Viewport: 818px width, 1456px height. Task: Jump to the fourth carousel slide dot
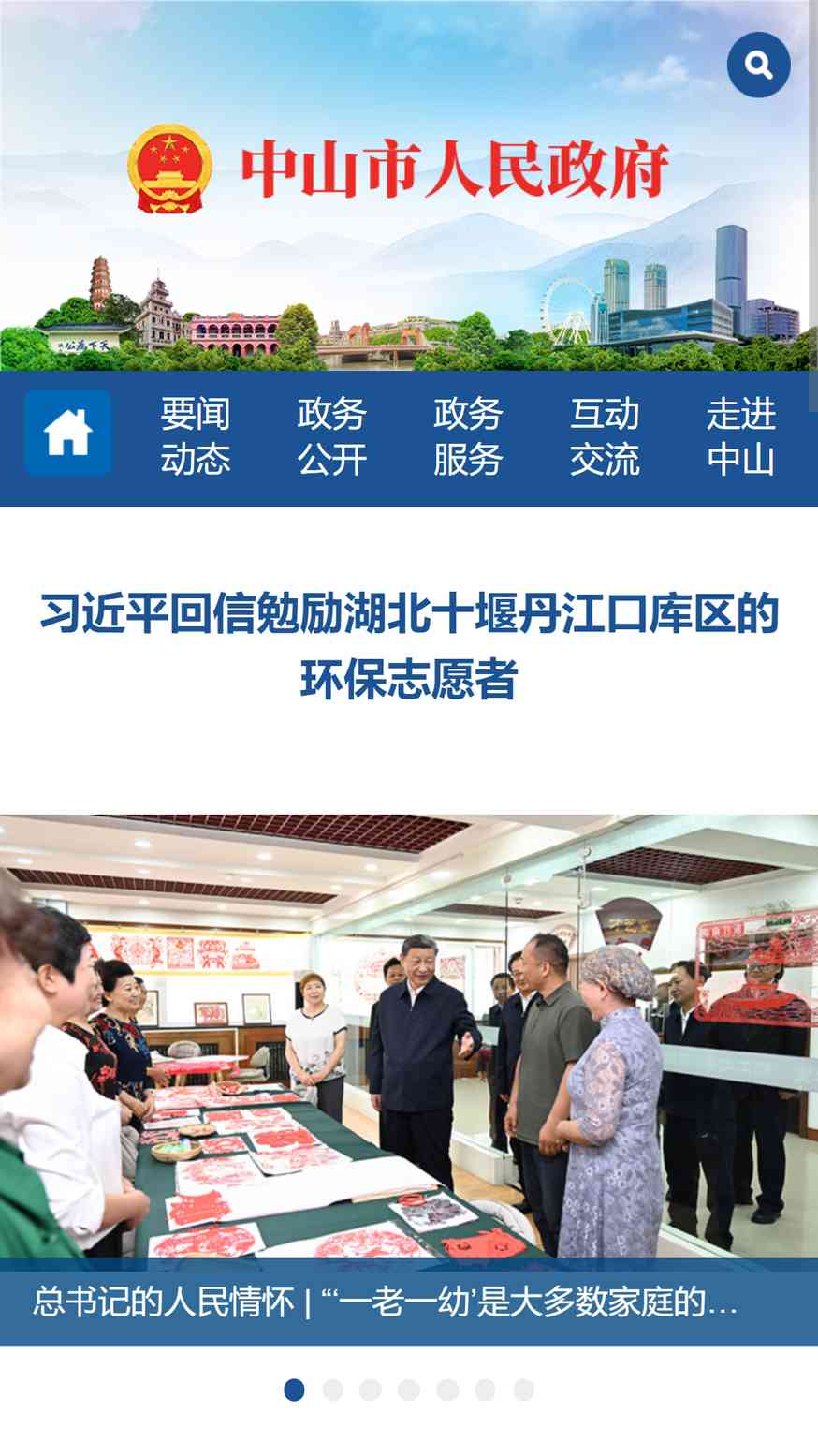409,1390
